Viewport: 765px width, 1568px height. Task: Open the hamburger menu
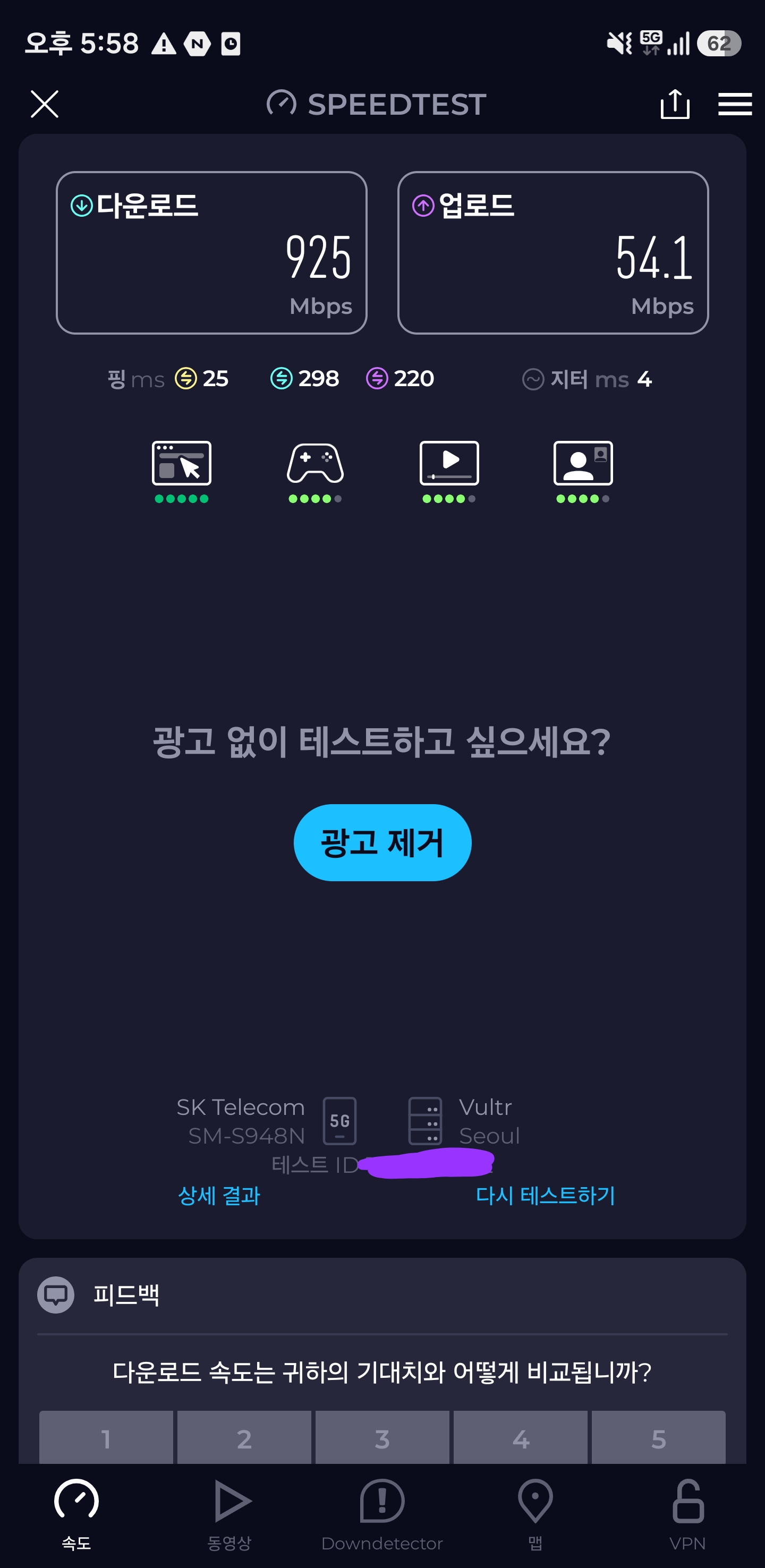(735, 104)
